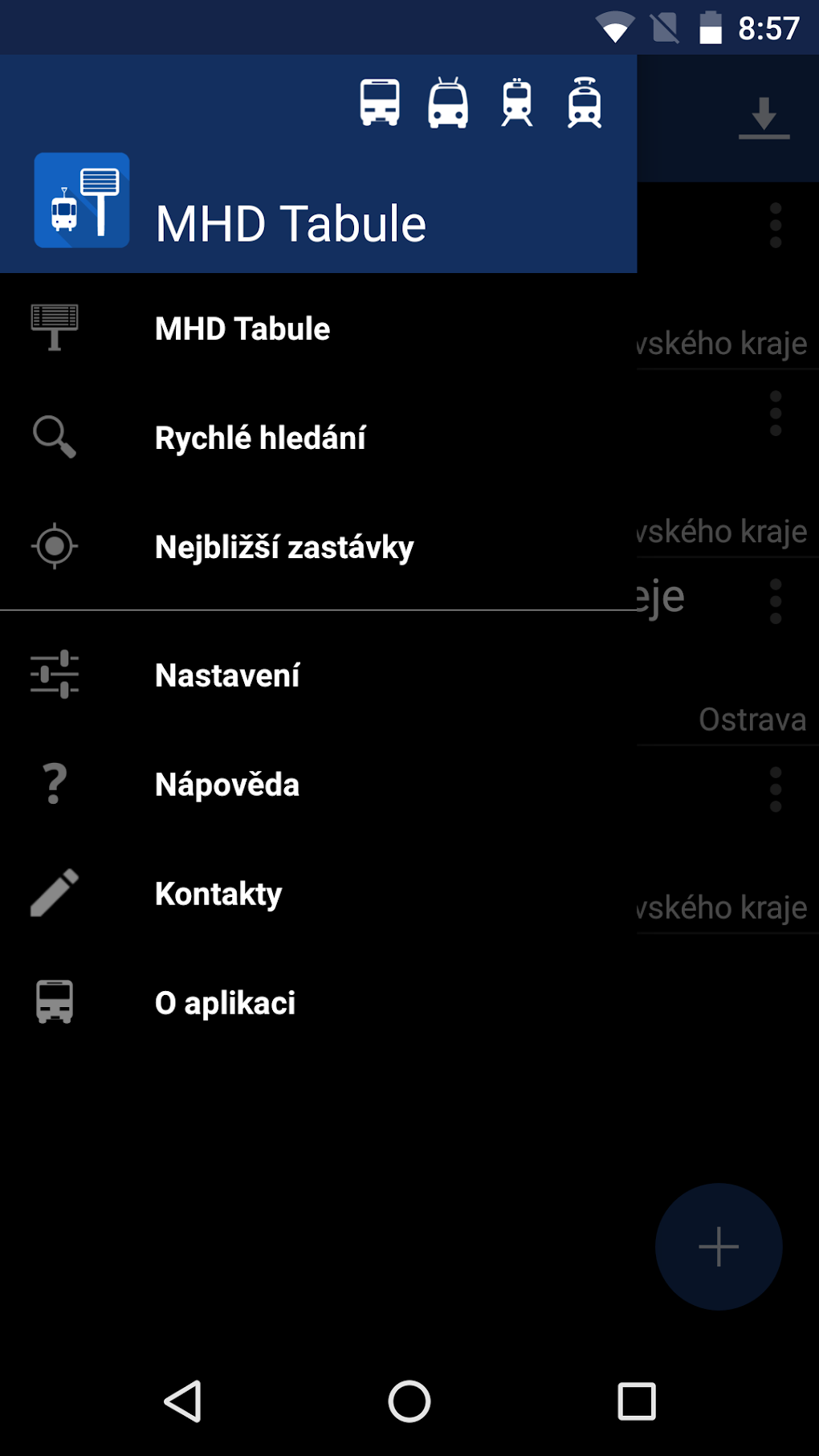Viewport: 819px width, 1456px height.
Task: Open Rychlé hledání
Action: coord(260,438)
